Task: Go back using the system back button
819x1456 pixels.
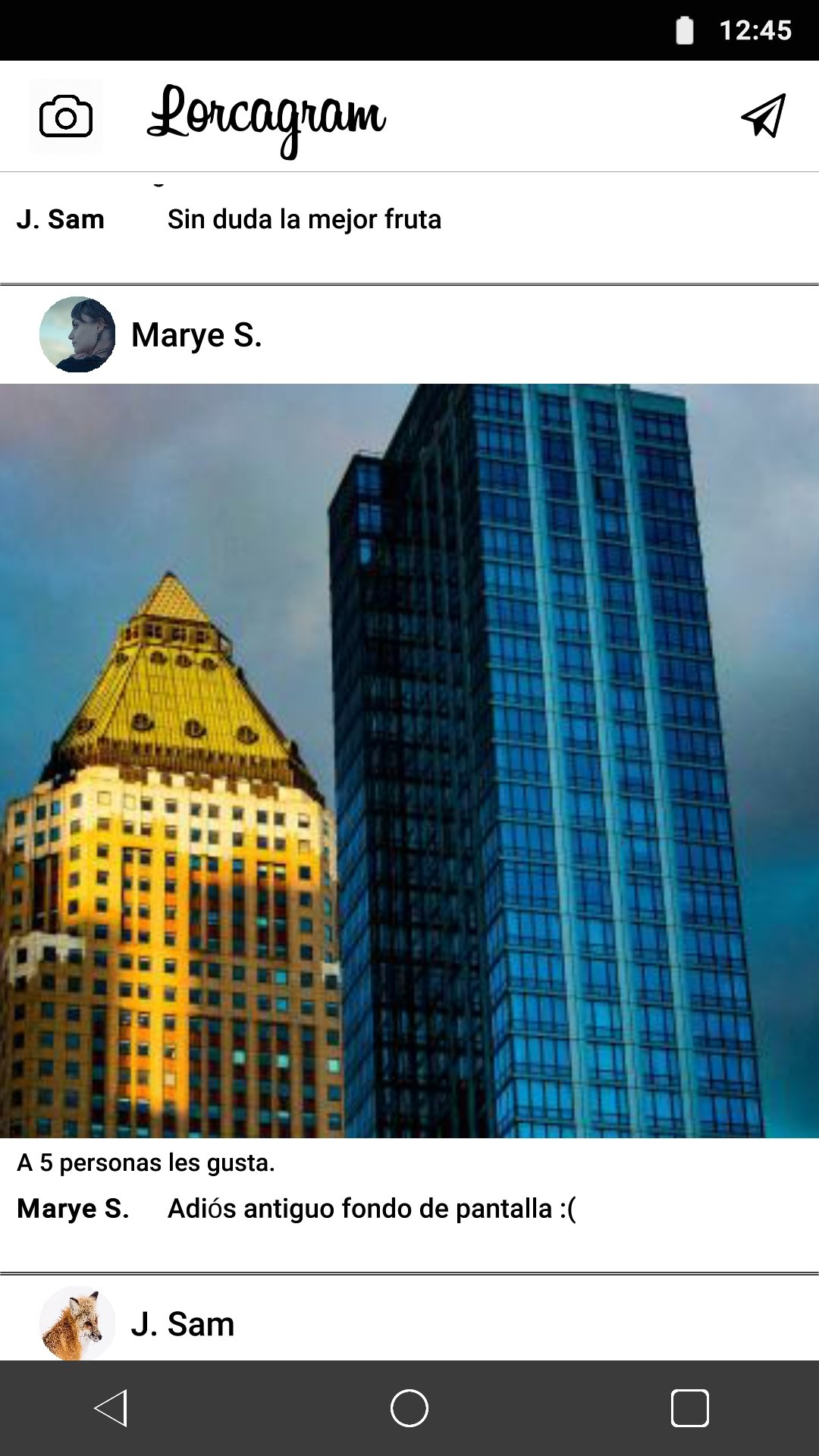Action: click(111, 1408)
